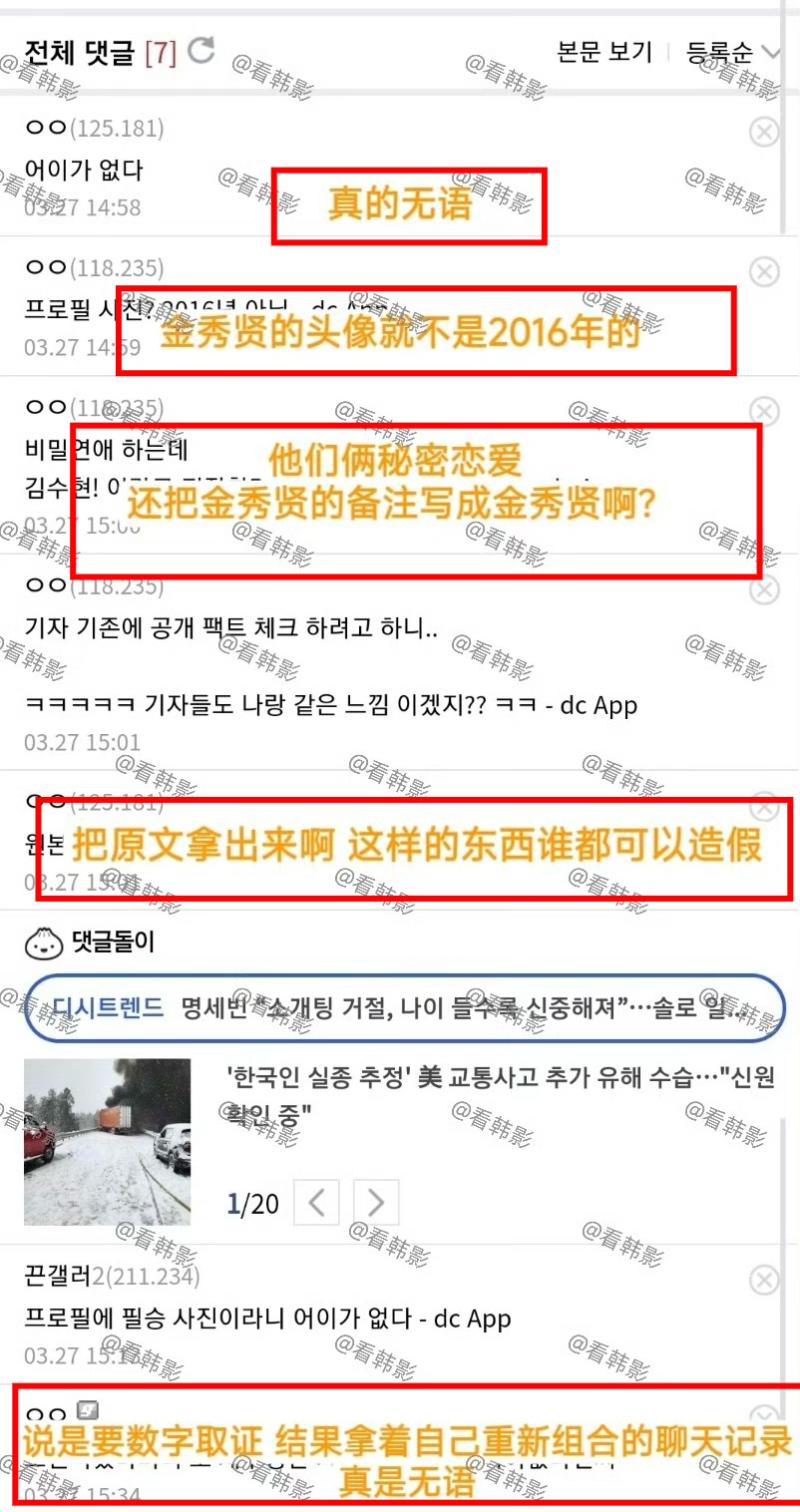Screen dimensions: 800x1512
Task: Open the 등록순 sort dropdown
Action: pos(731,52)
